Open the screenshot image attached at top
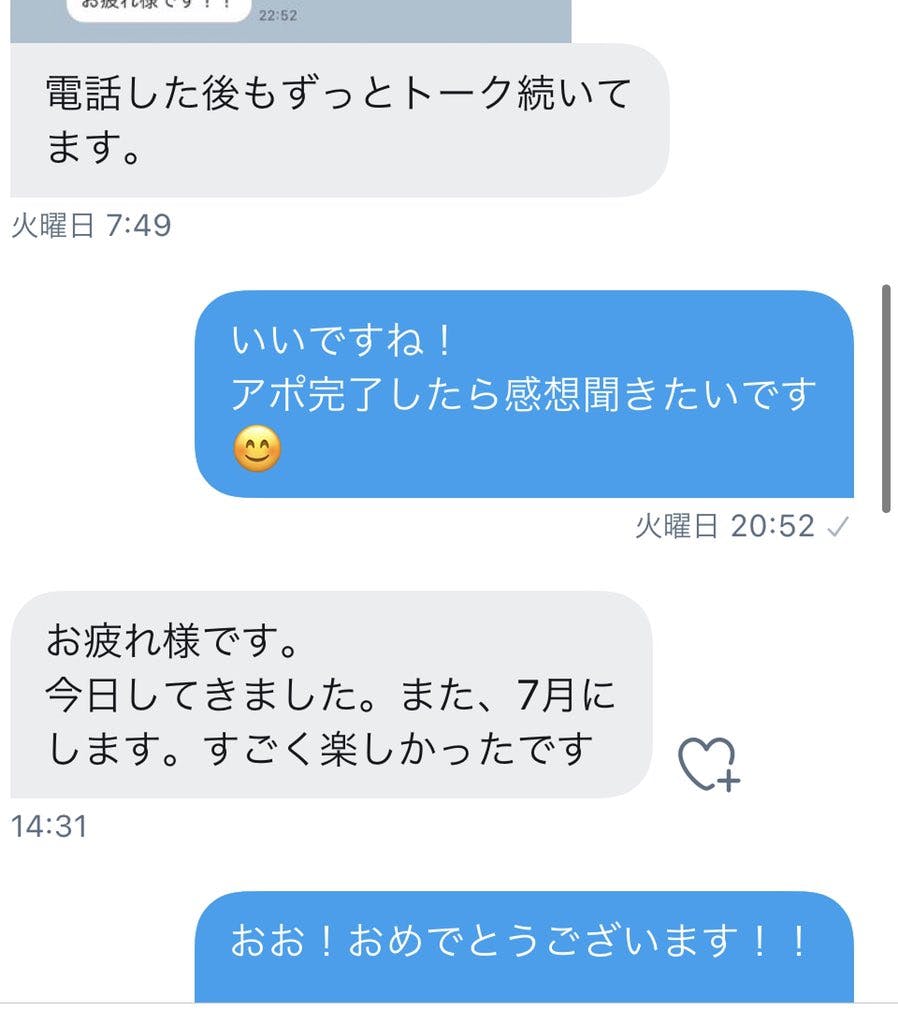 click(290, 20)
